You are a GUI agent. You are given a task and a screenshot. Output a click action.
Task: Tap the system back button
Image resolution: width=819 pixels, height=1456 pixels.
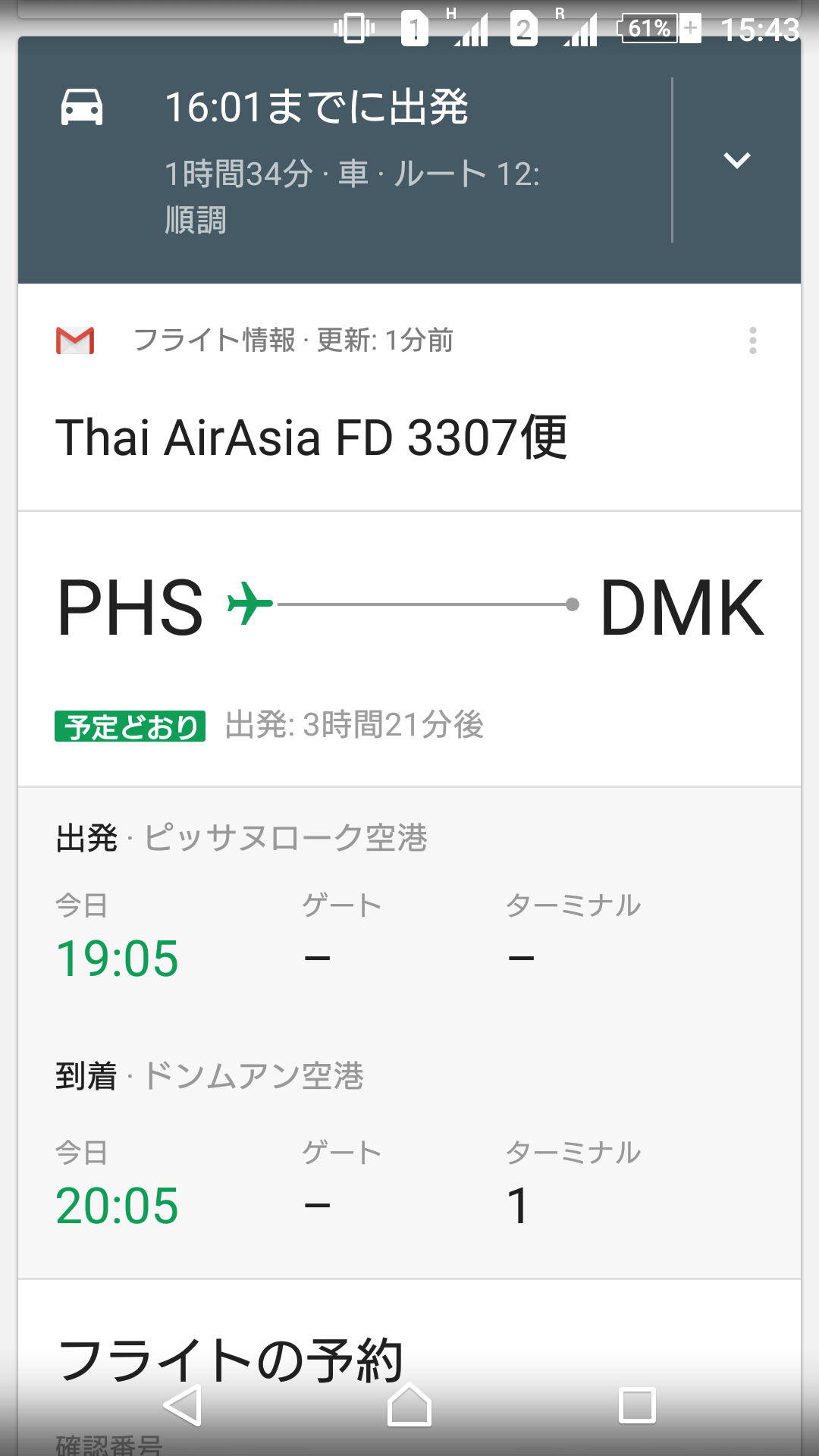(182, 1405)
